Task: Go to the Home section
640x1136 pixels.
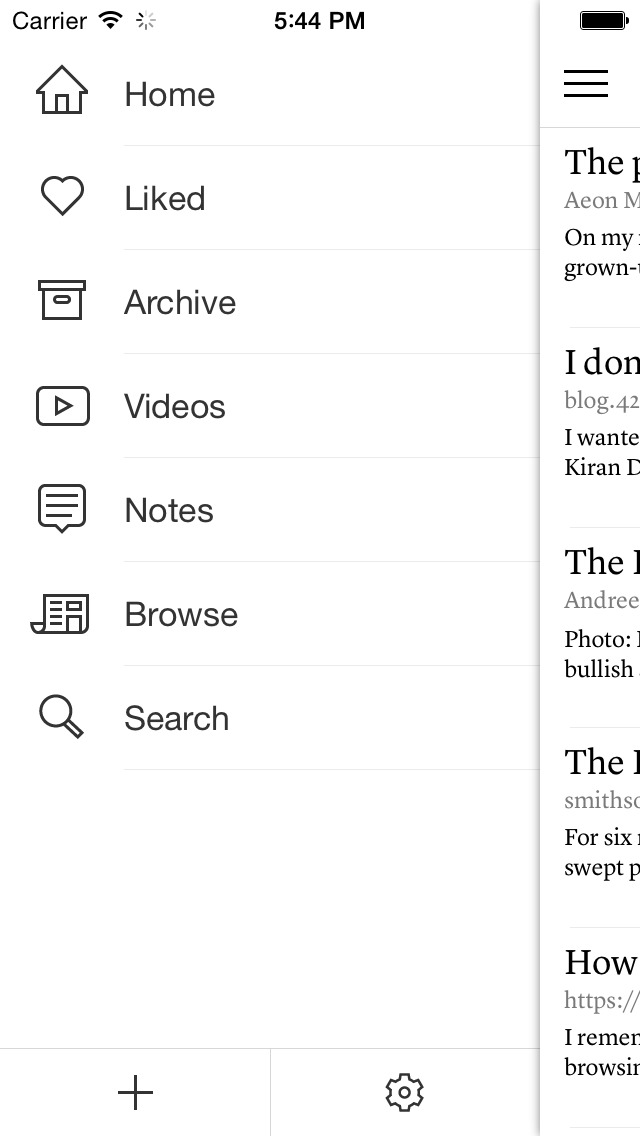Action: (270, 94)
